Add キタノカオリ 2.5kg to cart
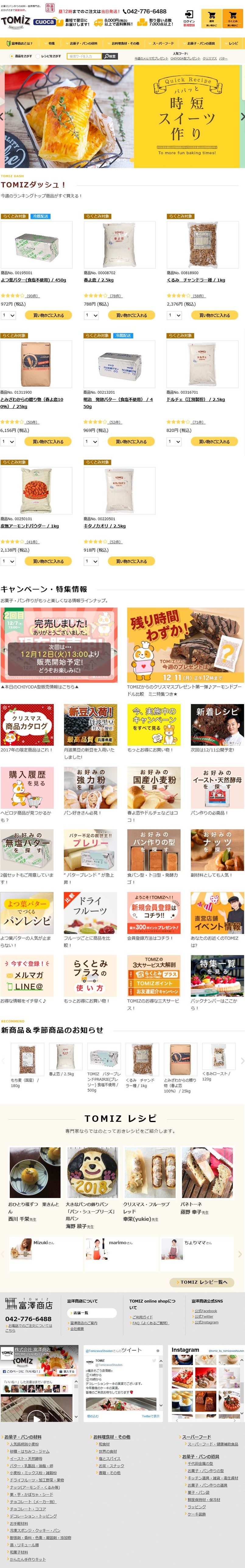The width and height of the screenshot is (245, 1568). tap(131, 561)
